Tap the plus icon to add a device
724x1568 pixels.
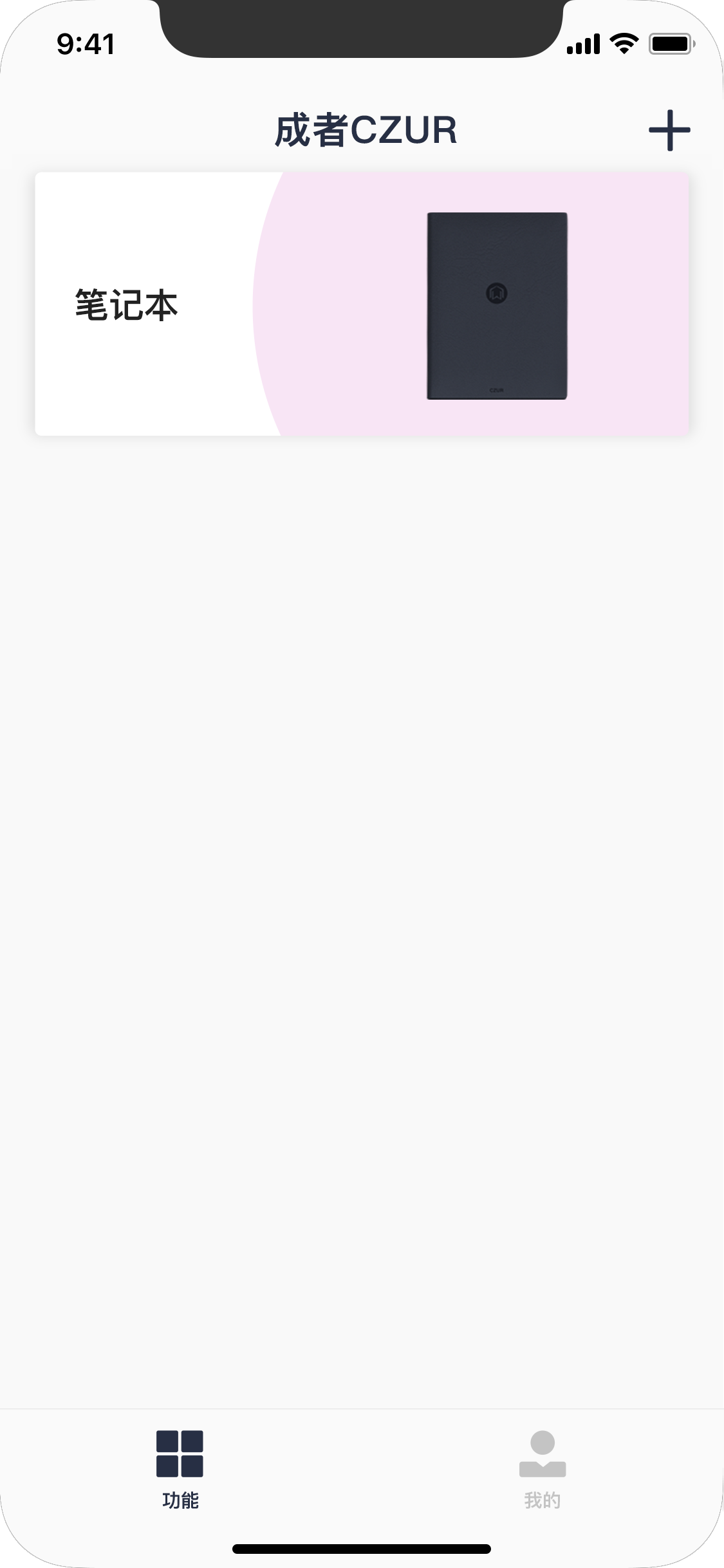(669, 130)
